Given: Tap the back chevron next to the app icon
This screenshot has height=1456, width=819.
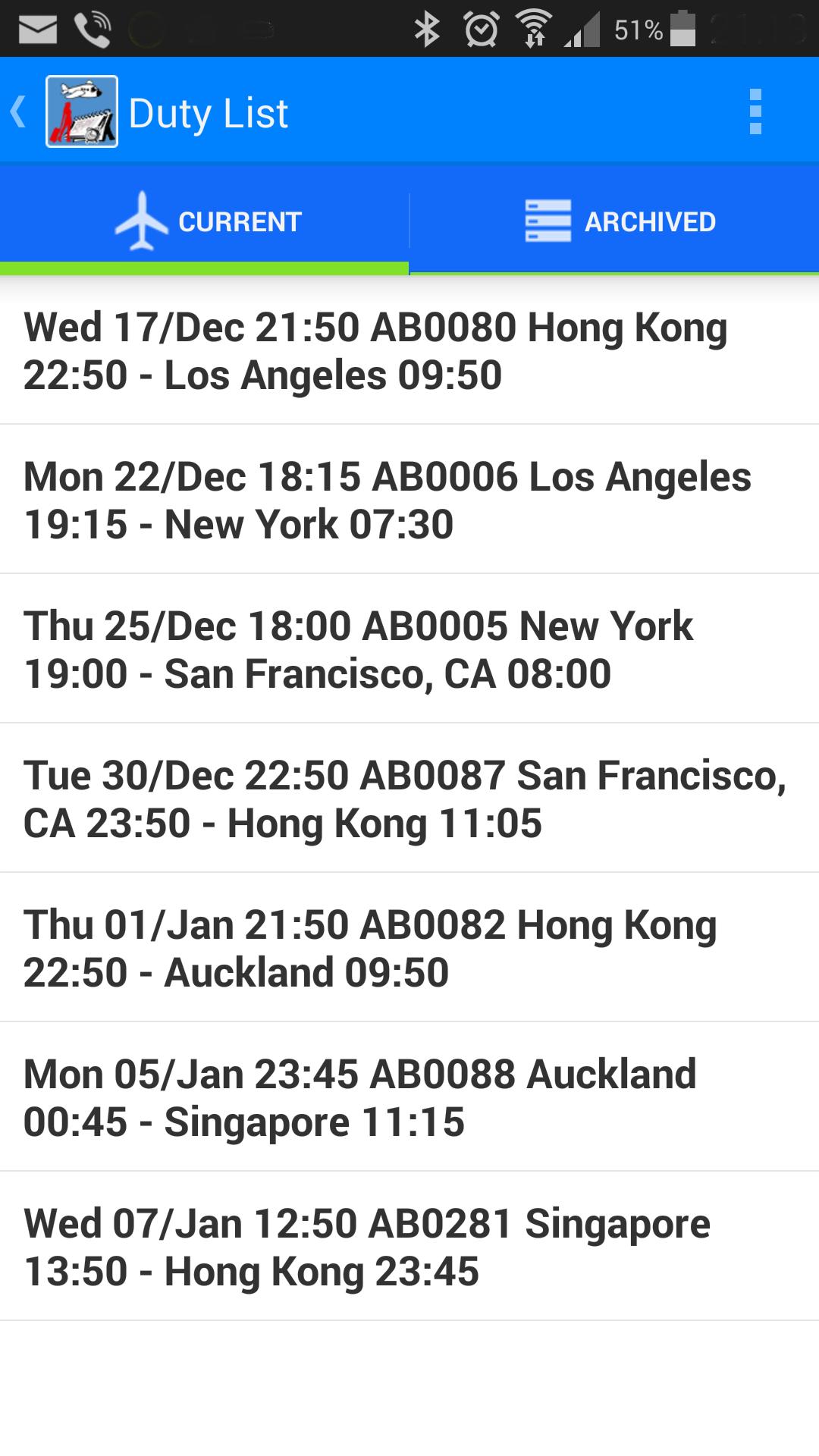Looking at the screenshot, I should [x=17, y=112].
